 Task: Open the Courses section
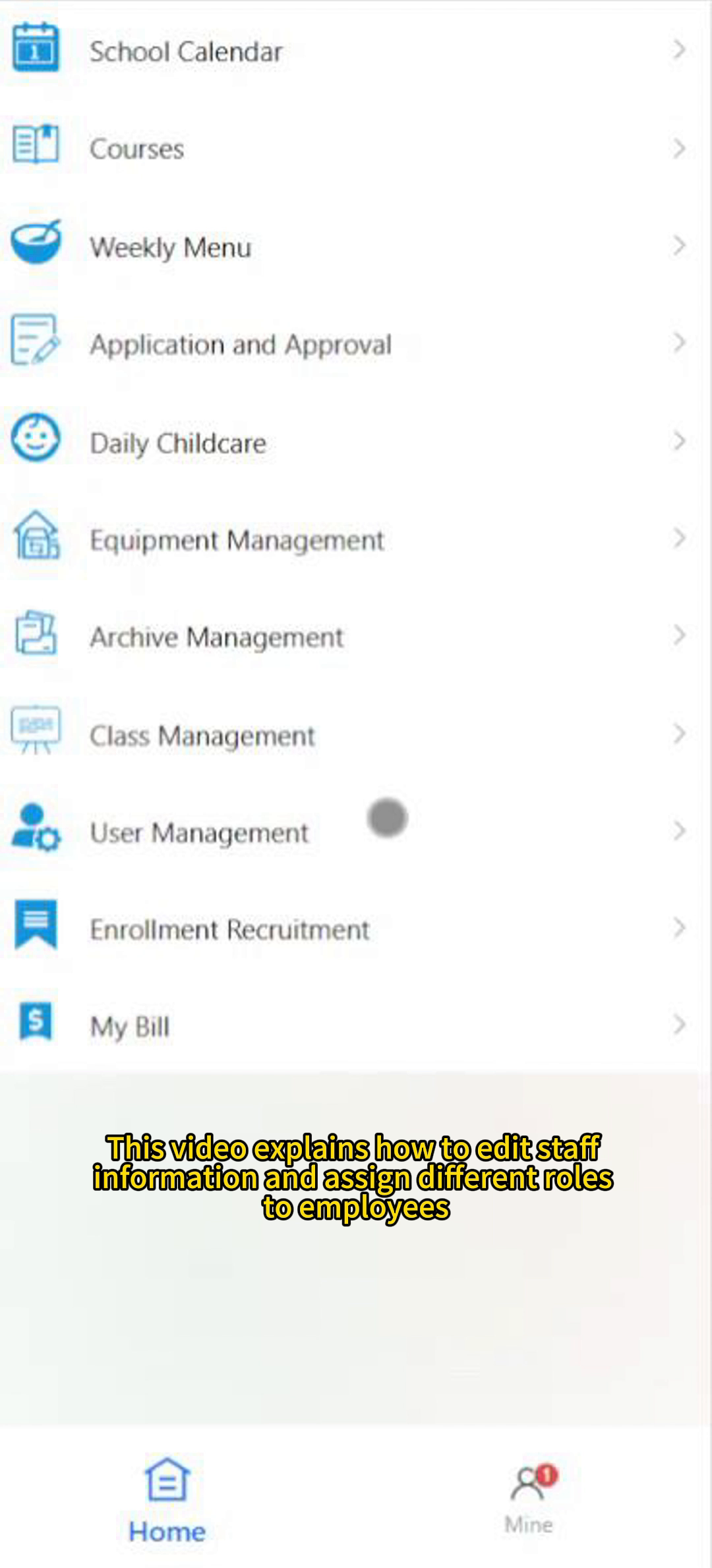coord(137,149)
